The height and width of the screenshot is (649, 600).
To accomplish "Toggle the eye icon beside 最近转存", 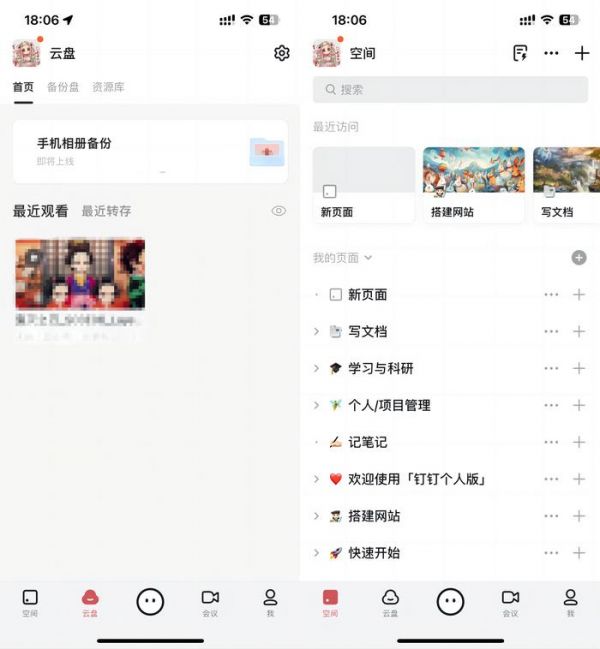I will click(x=279, y=211).
